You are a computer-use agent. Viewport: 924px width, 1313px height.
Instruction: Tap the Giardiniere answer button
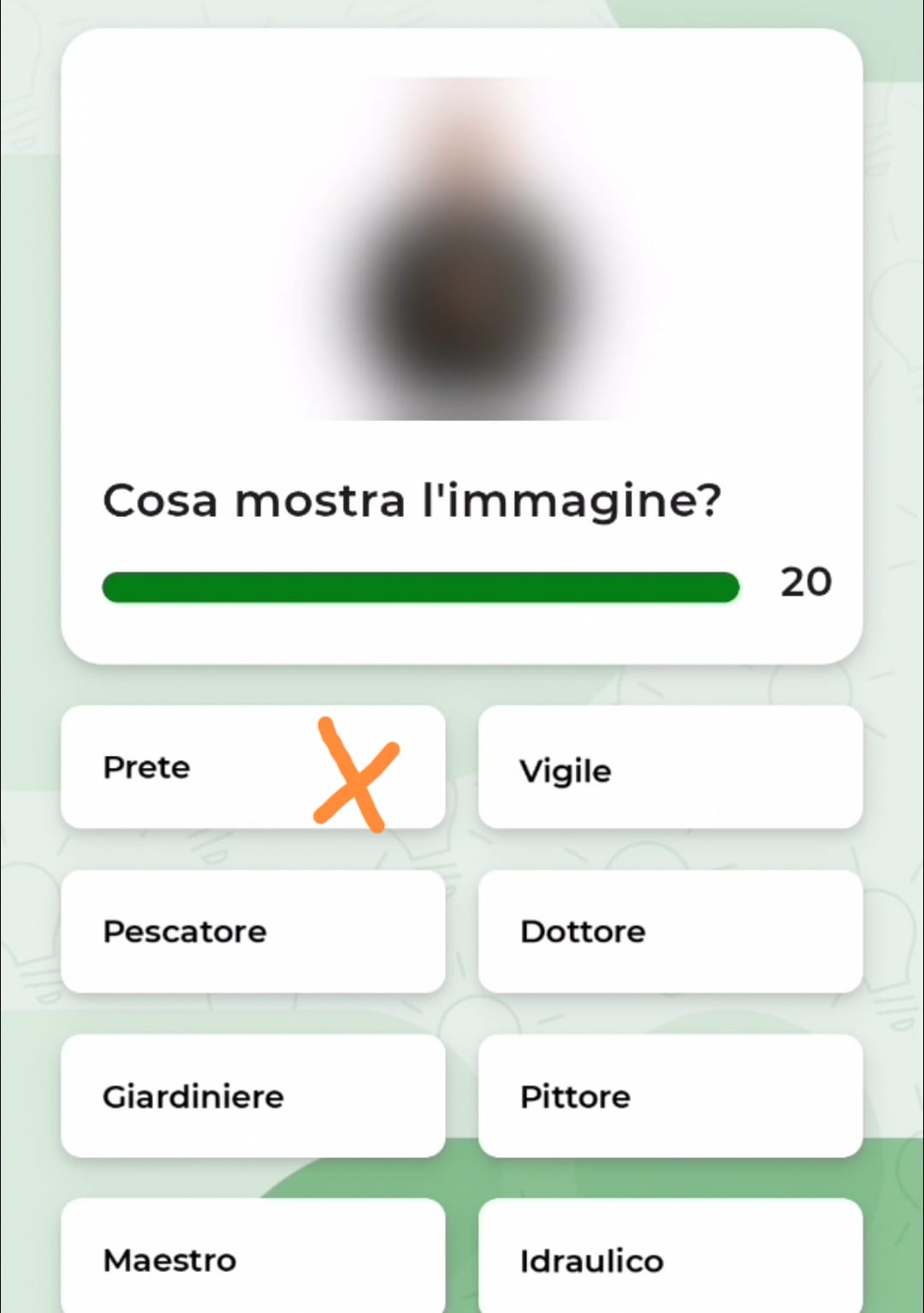[x=252, y=1096]
